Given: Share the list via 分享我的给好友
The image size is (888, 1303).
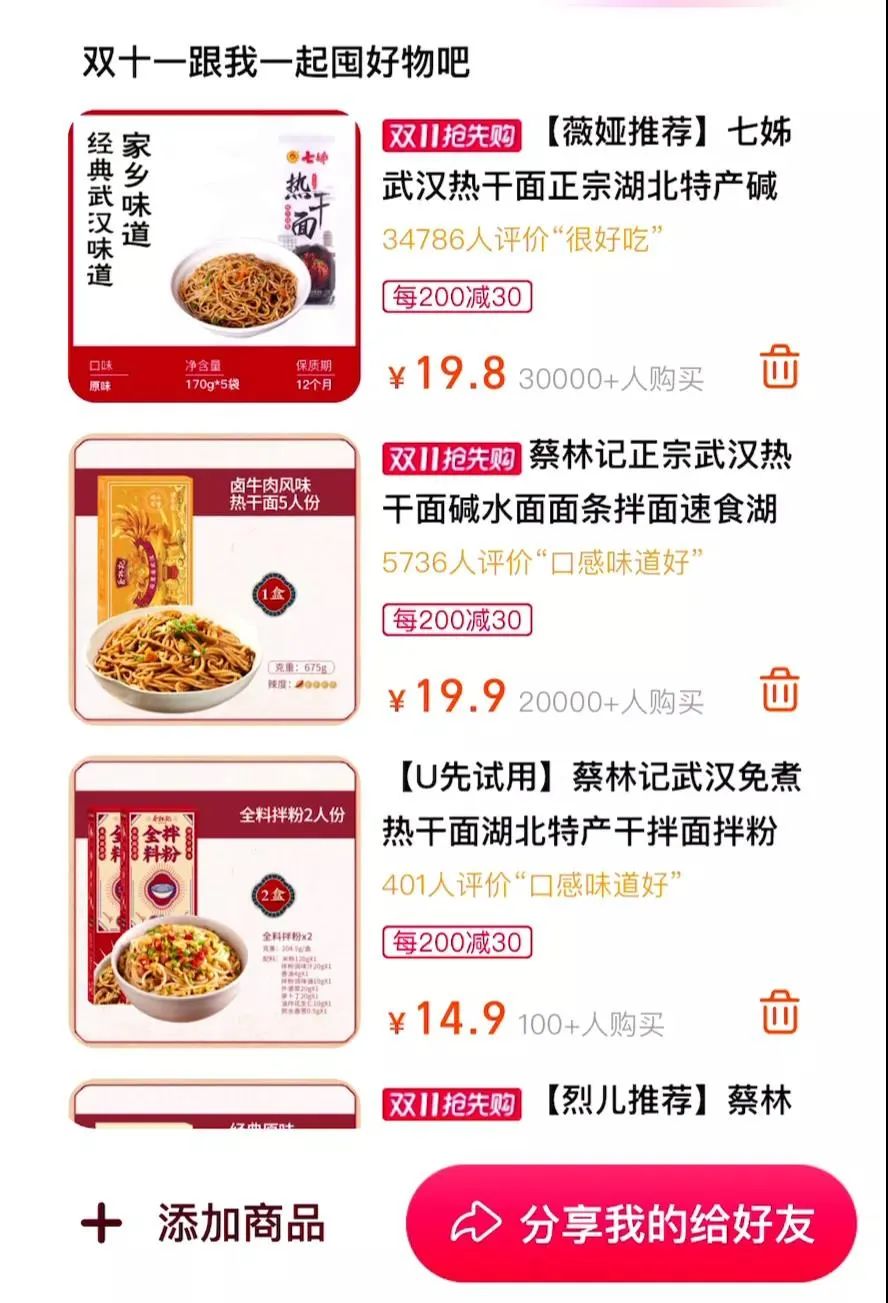Looking at the screenshot, I should pos(632,1224).
